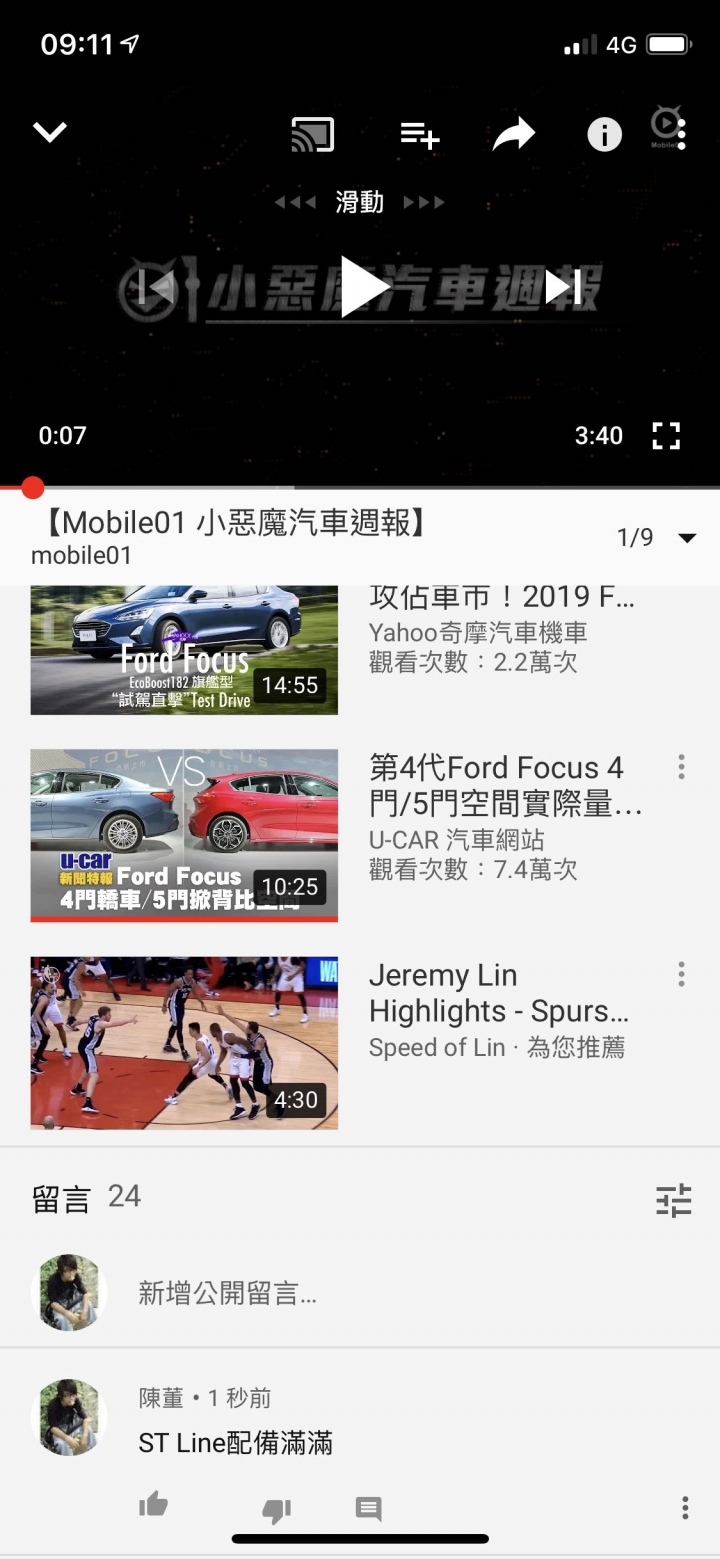The width and height of the screenshot is (720, 1559).
Task: Minimize the video player with the down chevron
Action: (50, 132)
